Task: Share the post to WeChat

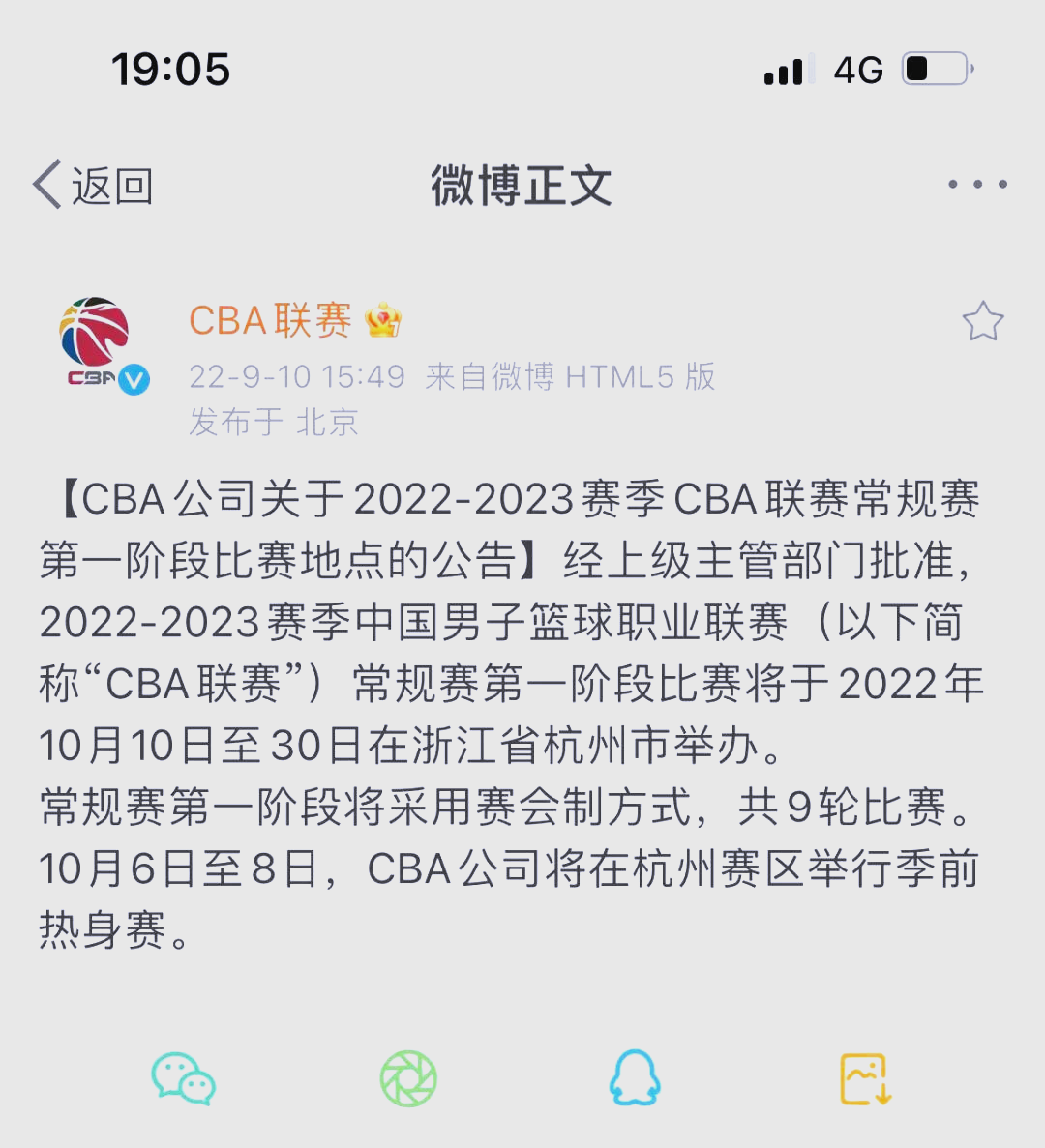Action: (x=183, y=1078)
